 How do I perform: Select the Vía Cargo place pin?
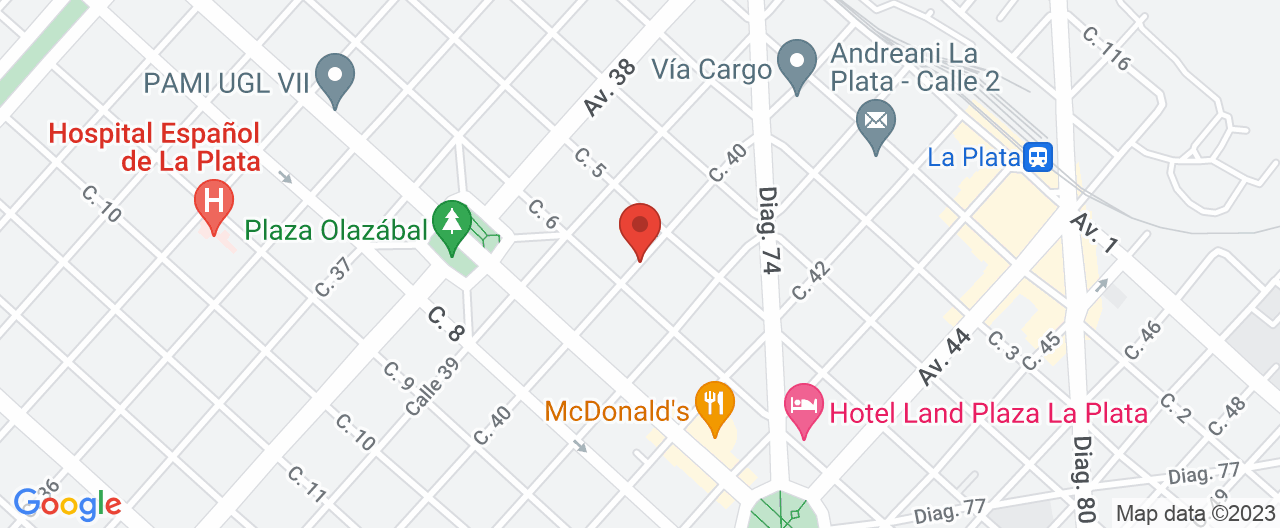pos(797,62)
